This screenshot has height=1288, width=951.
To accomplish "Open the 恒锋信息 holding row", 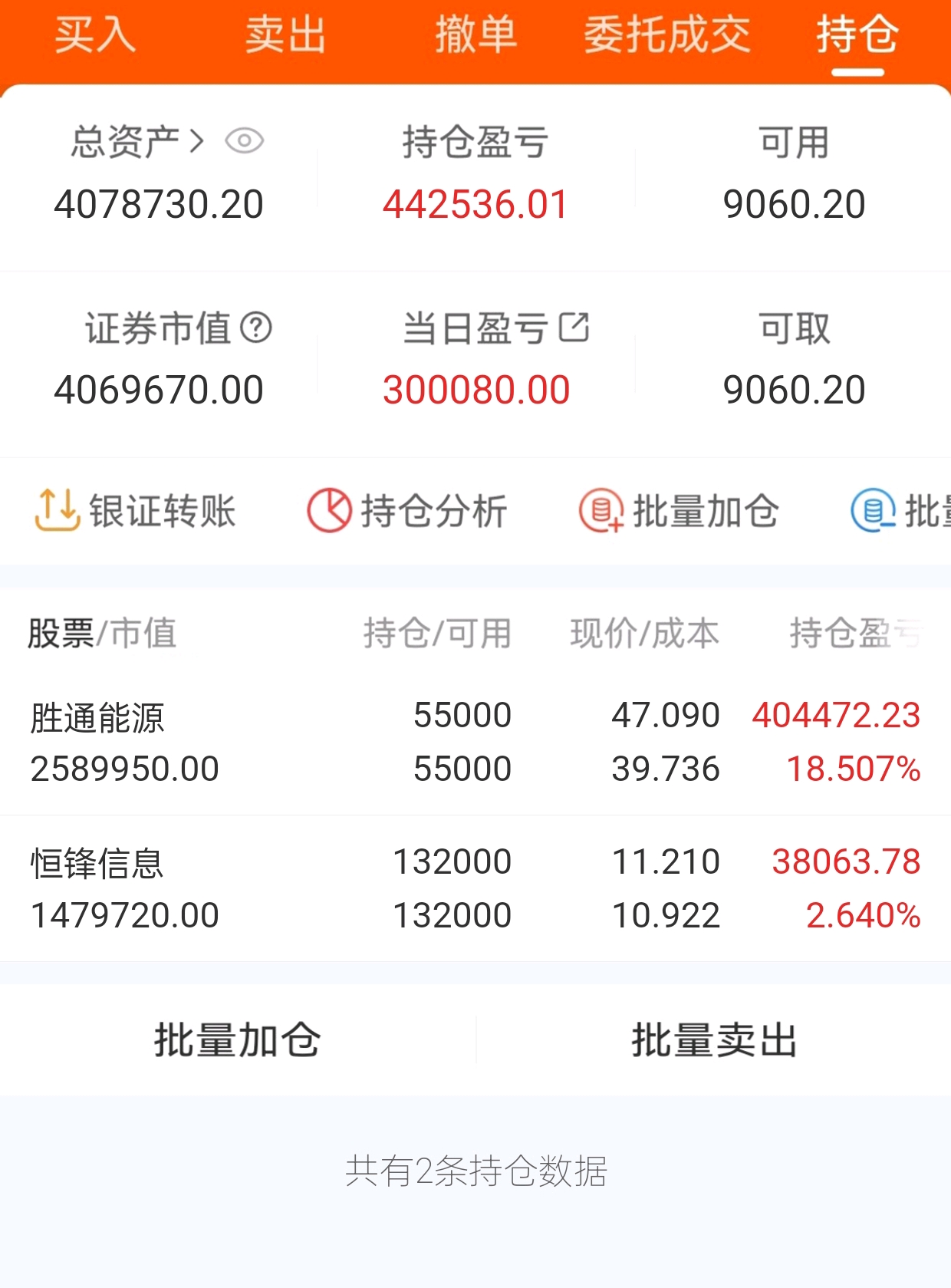I will (475, 888).
